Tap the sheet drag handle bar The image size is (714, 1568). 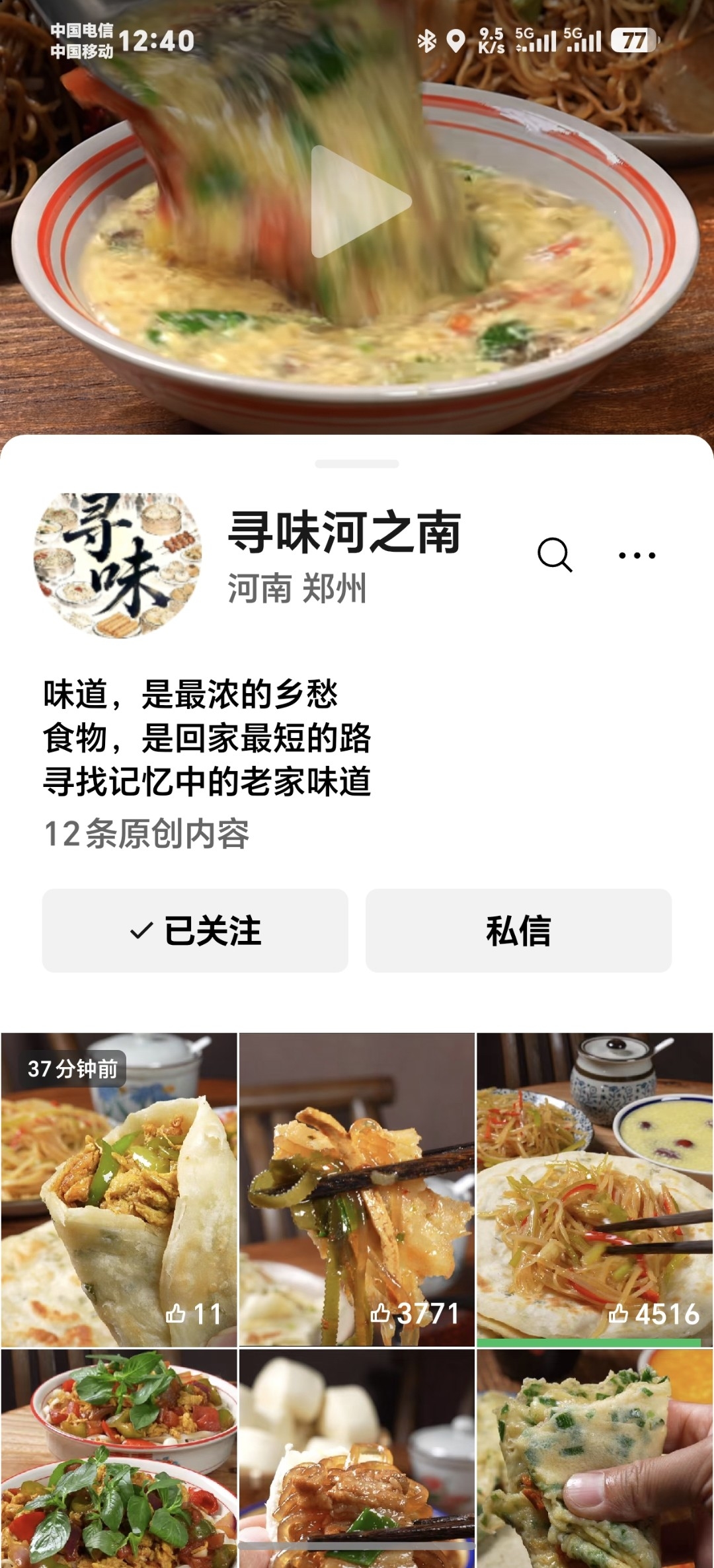coord(357,464)
